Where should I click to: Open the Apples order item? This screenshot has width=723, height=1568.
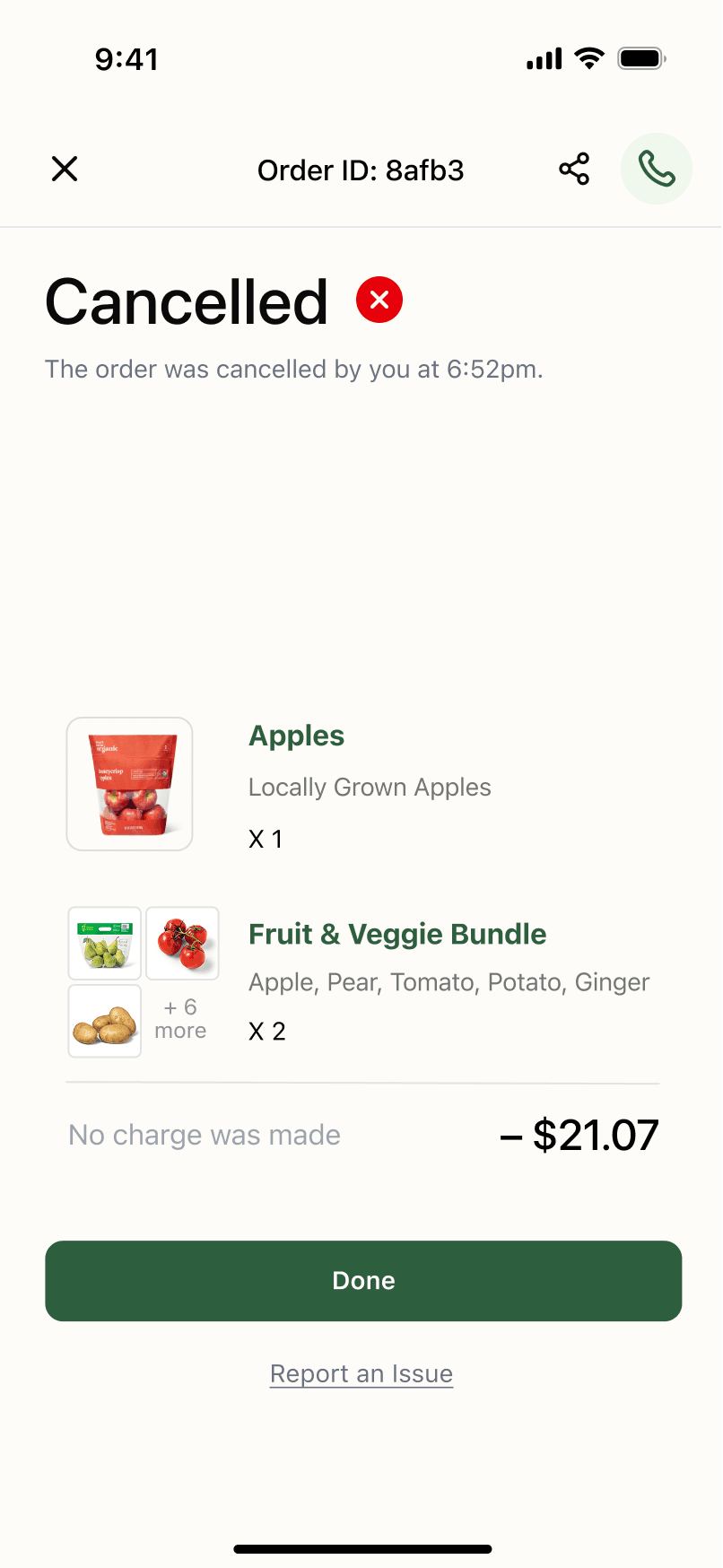[296, 736]
